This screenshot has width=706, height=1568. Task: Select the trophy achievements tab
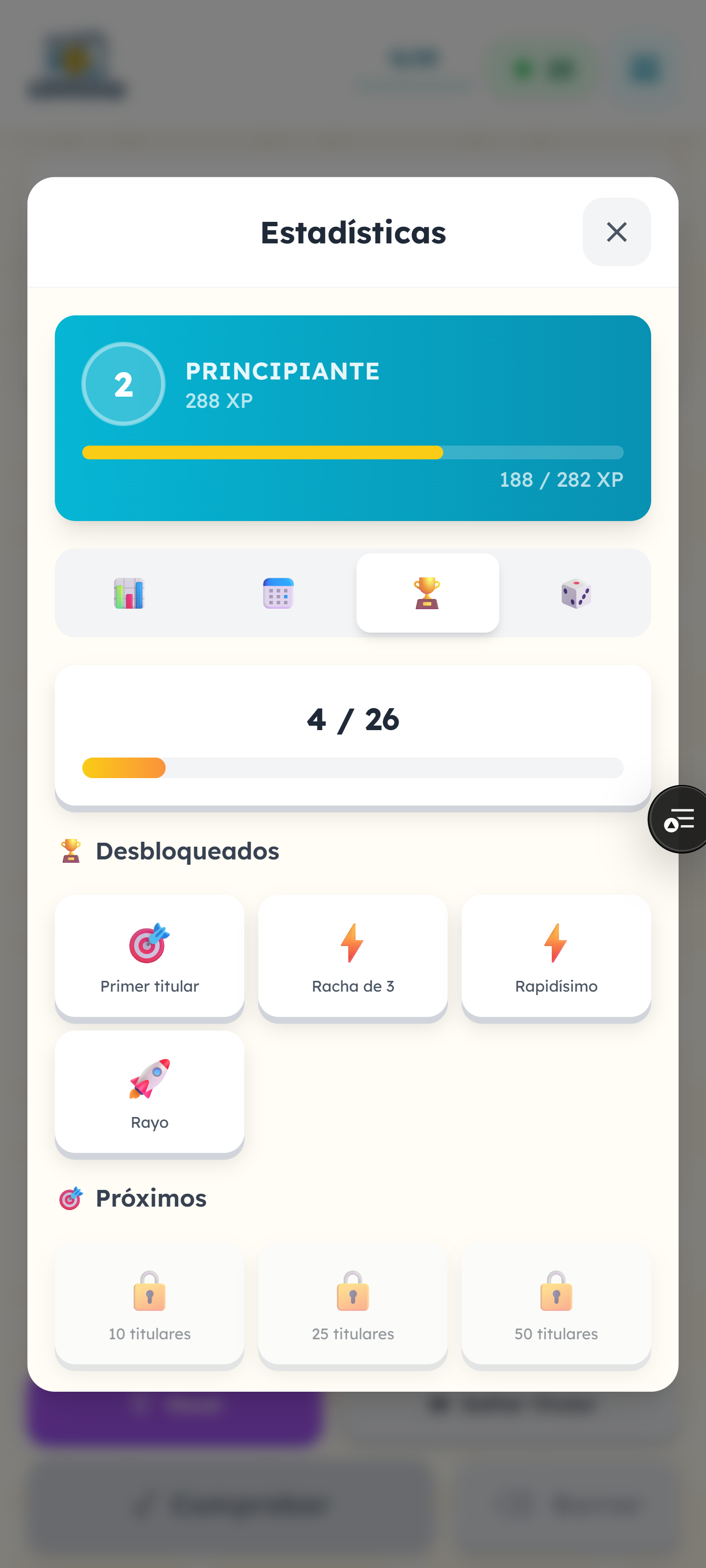[427, 593]
